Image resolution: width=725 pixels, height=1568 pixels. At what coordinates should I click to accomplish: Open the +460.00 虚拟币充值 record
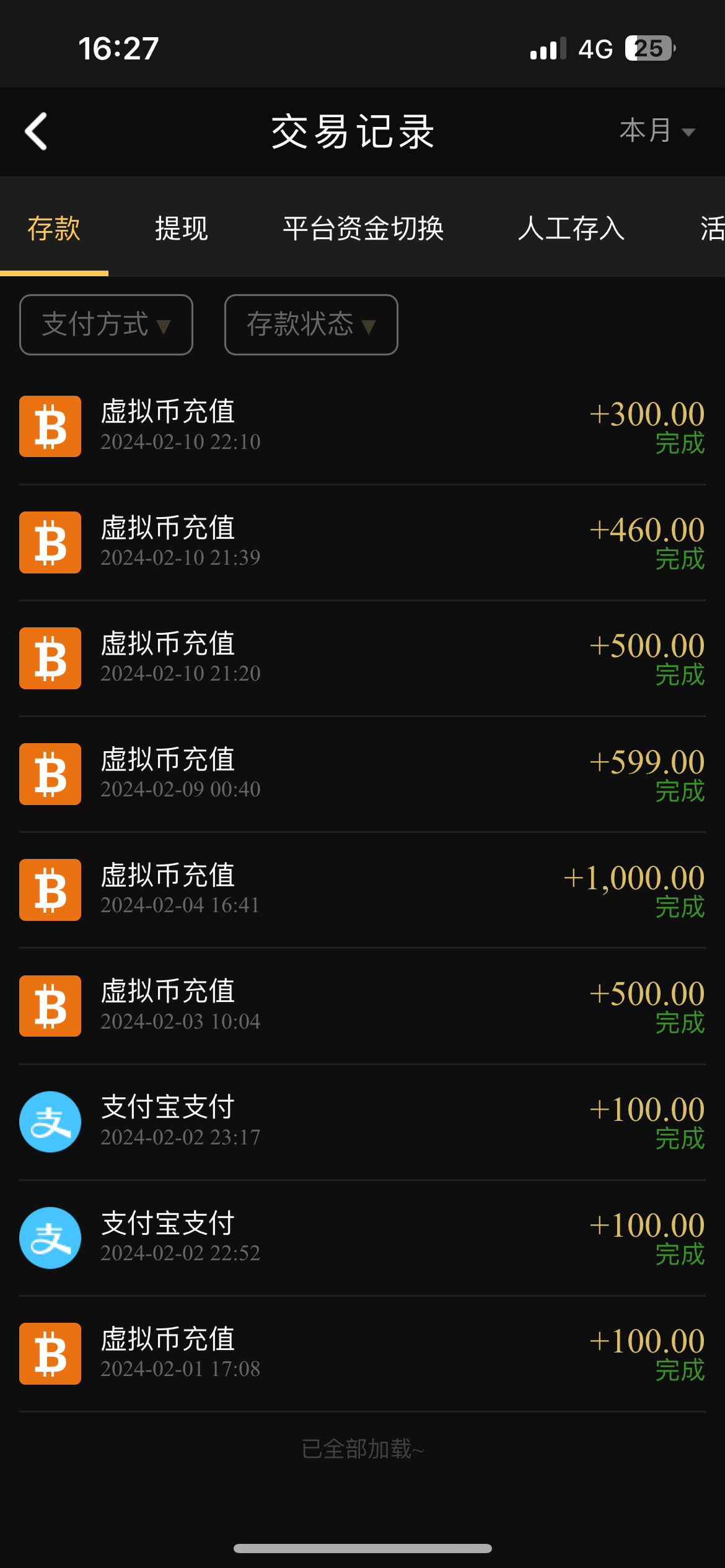click(362, 542)
